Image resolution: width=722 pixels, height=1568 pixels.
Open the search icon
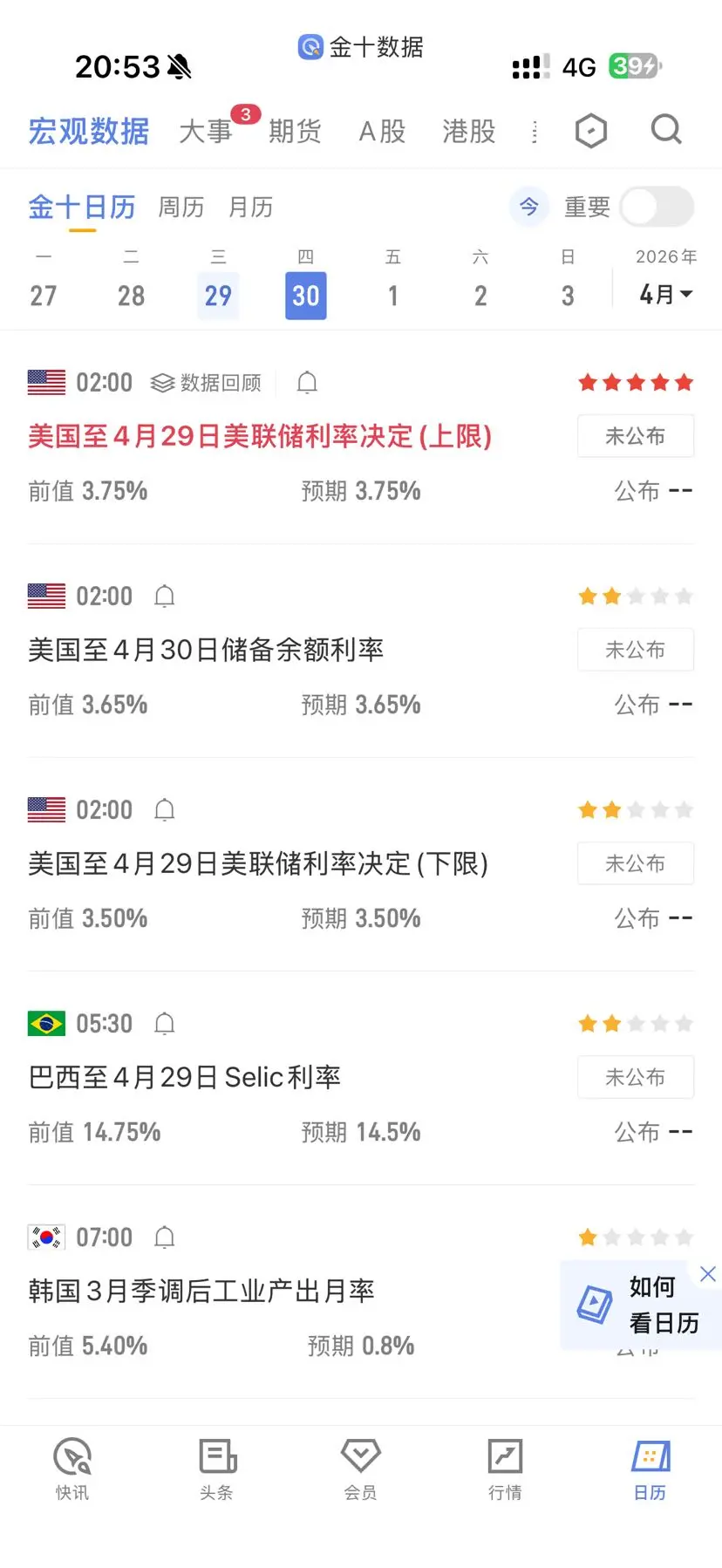coord(666,130)
